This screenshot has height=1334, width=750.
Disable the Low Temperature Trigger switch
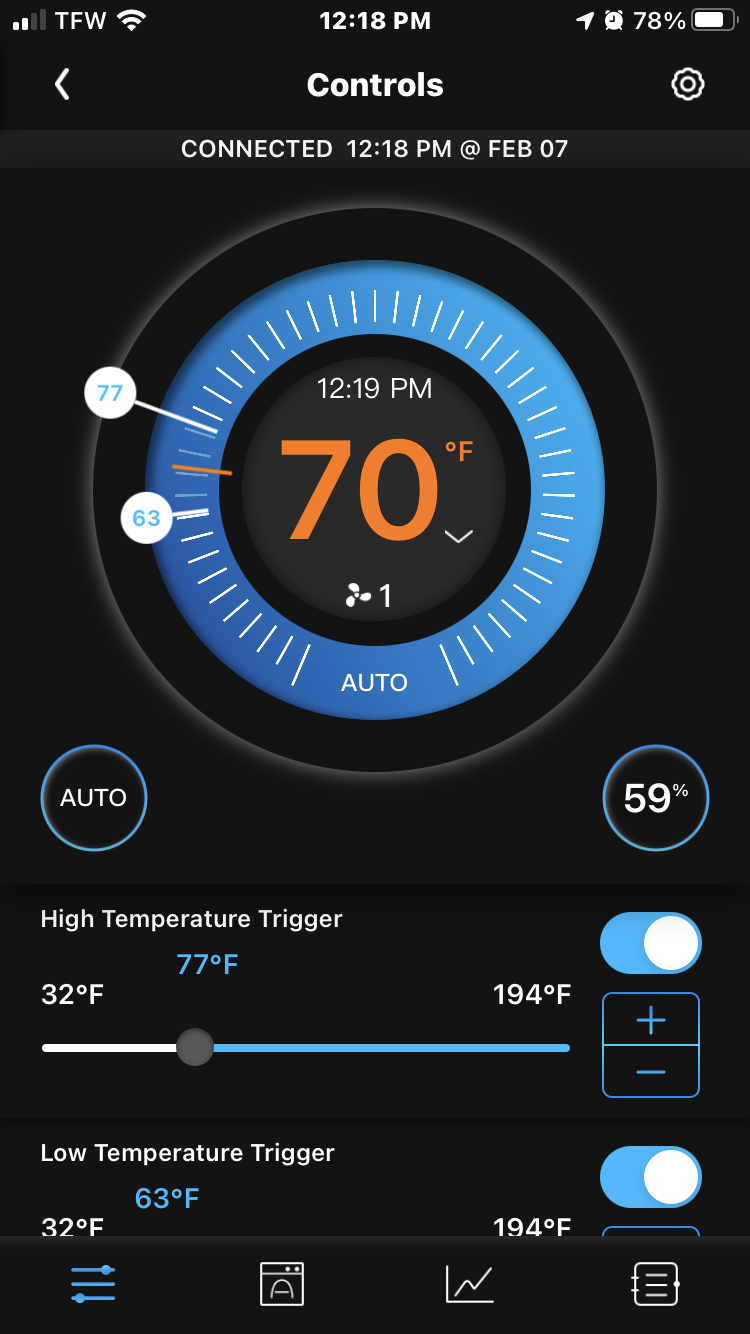click(651, 1177)
